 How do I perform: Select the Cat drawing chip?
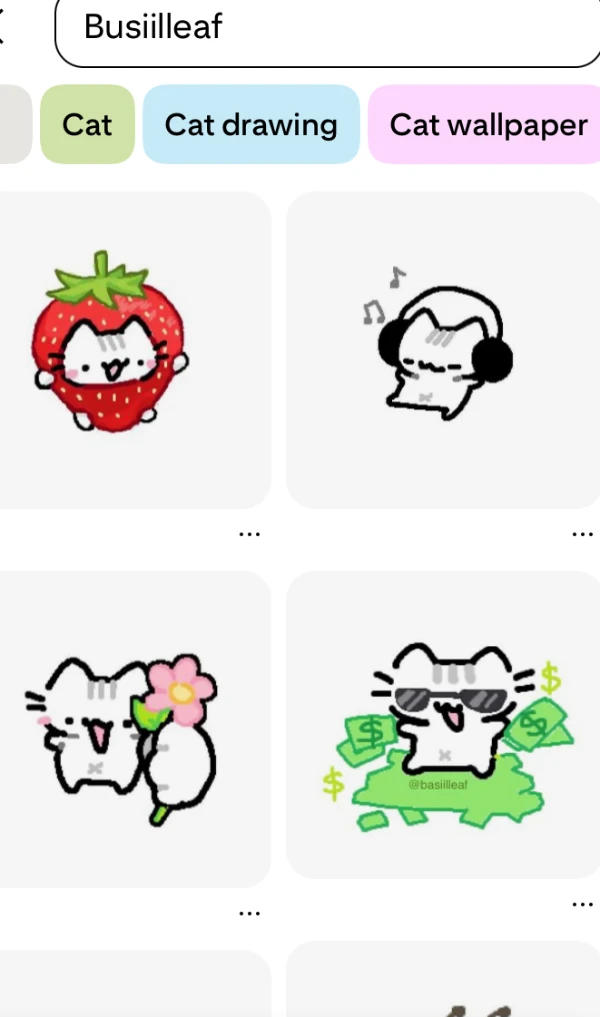(x=251, y=124)
